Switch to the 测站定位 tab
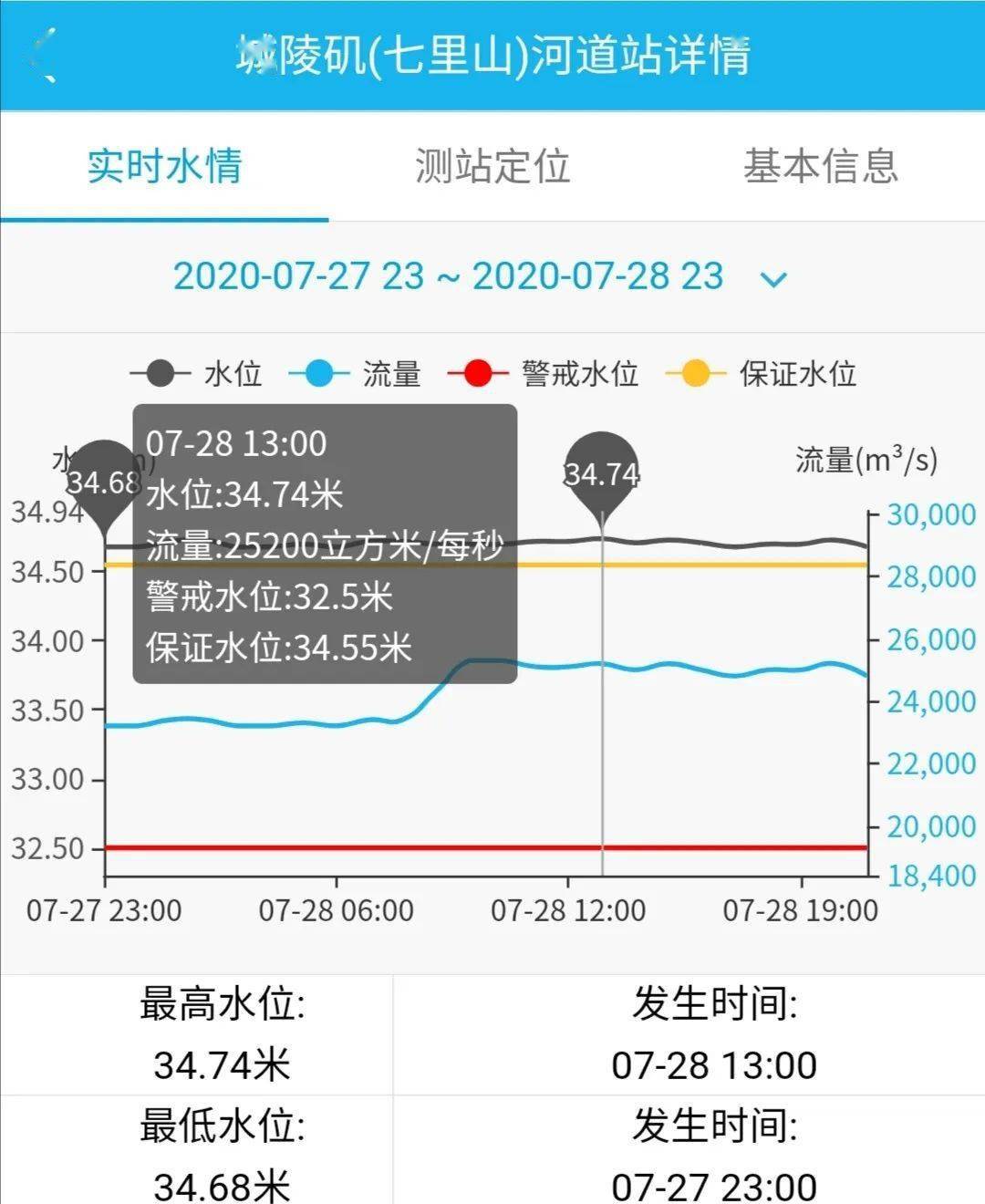Image resolution: width=985 pixels, height=1204 pixels. pyautogui.click(x=493, y=167)
